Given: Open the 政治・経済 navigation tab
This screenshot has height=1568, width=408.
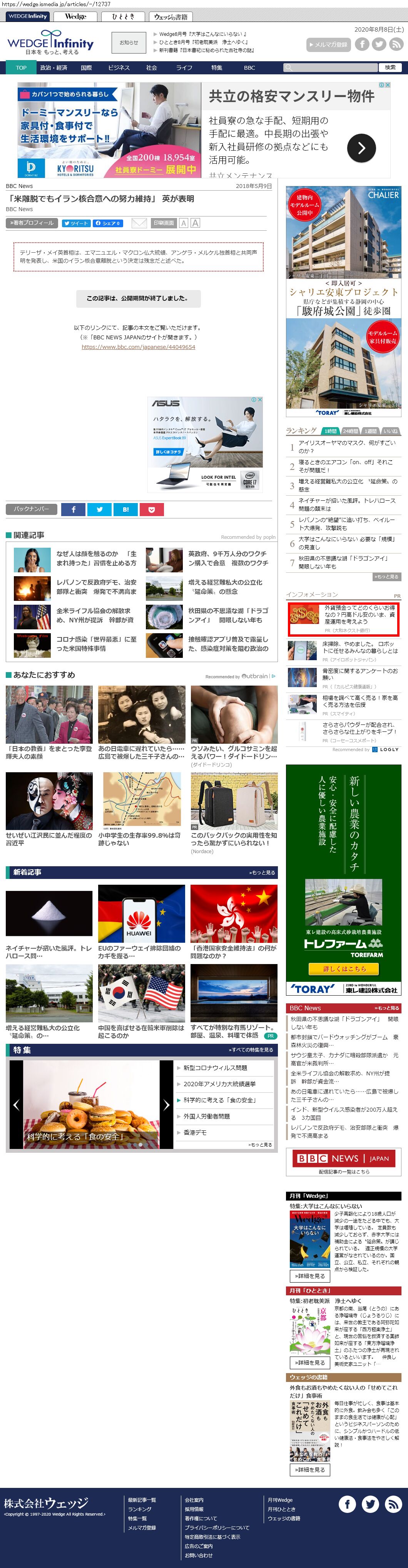Looking at the screenshot, I should [54, 67].
